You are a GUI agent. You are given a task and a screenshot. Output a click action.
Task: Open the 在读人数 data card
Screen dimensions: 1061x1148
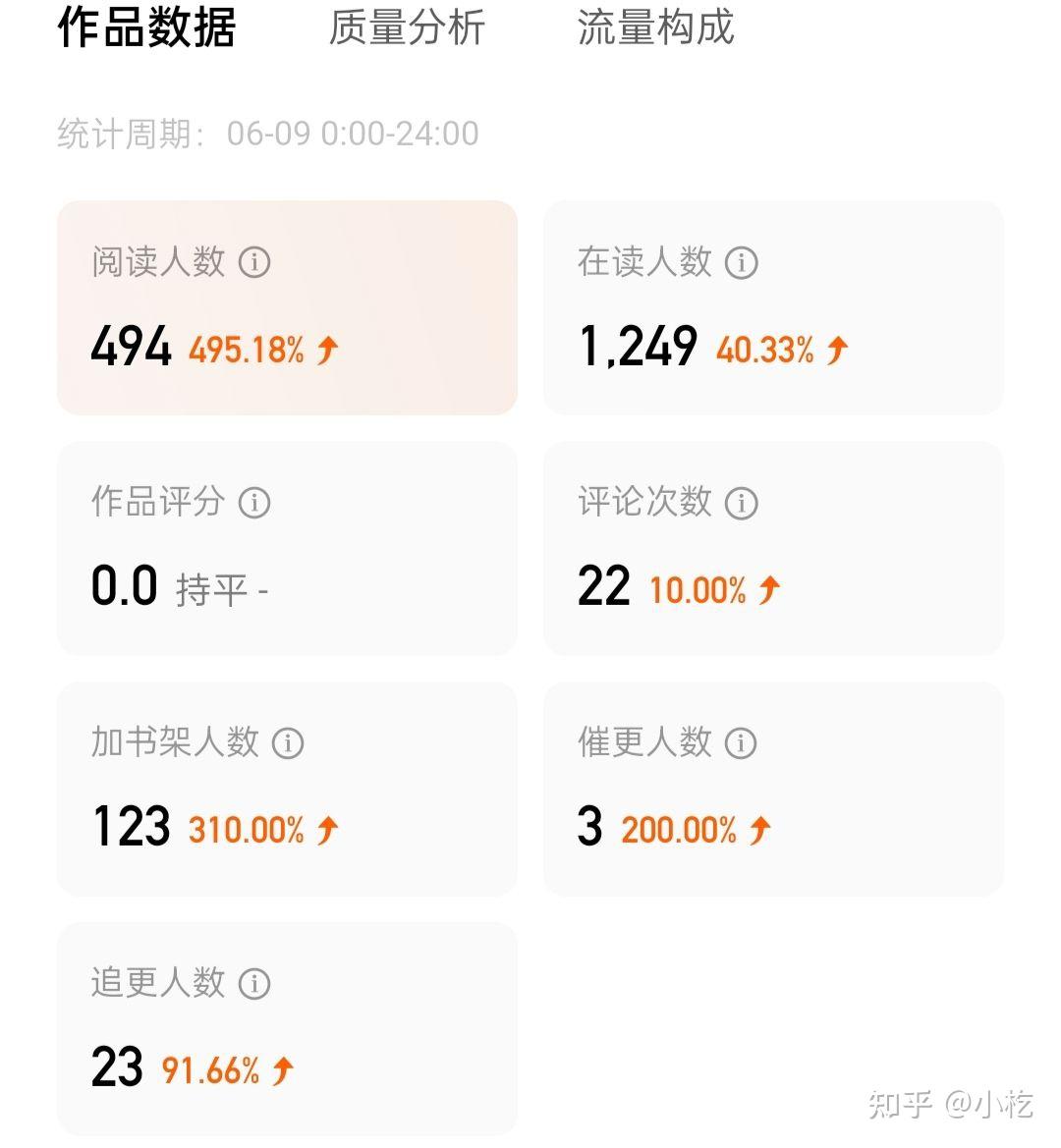coord(773,307)
